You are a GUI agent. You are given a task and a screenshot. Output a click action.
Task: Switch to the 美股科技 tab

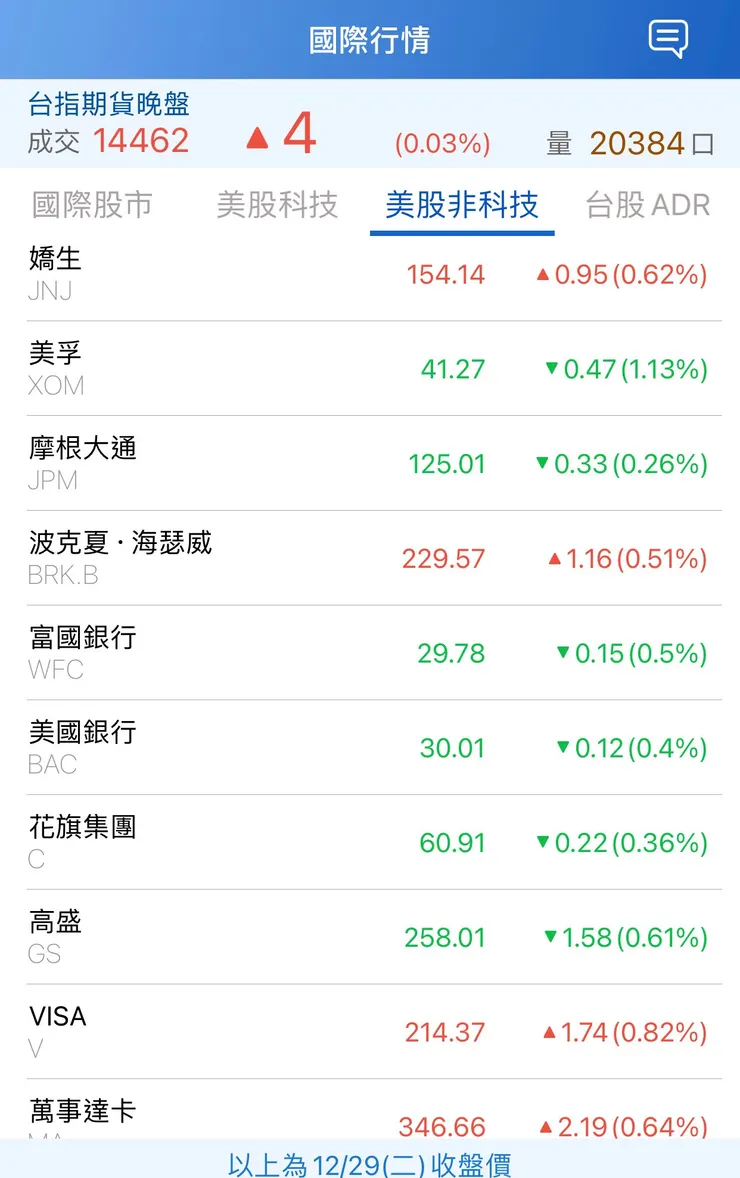tap(277, 205)
